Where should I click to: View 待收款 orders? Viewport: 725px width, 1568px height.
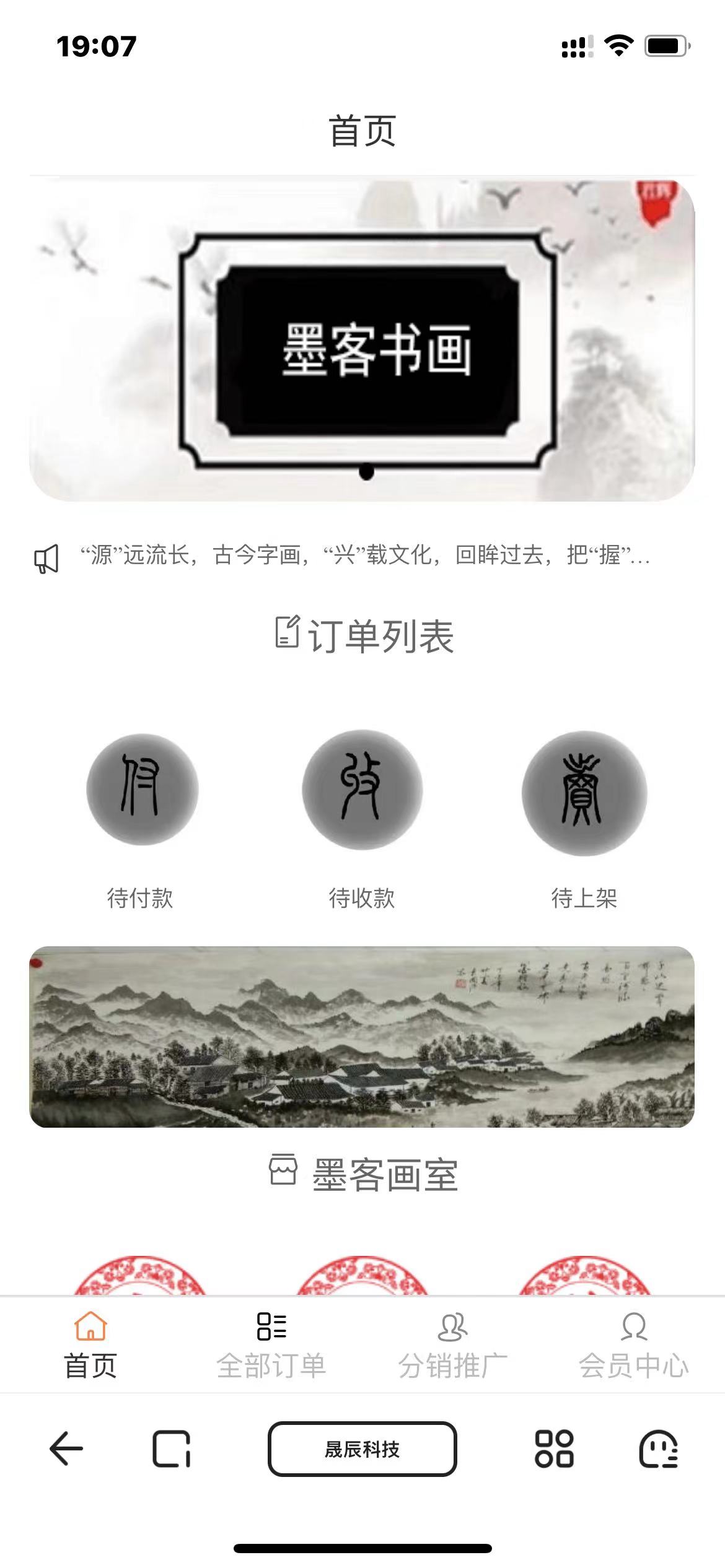pos(362,790)
